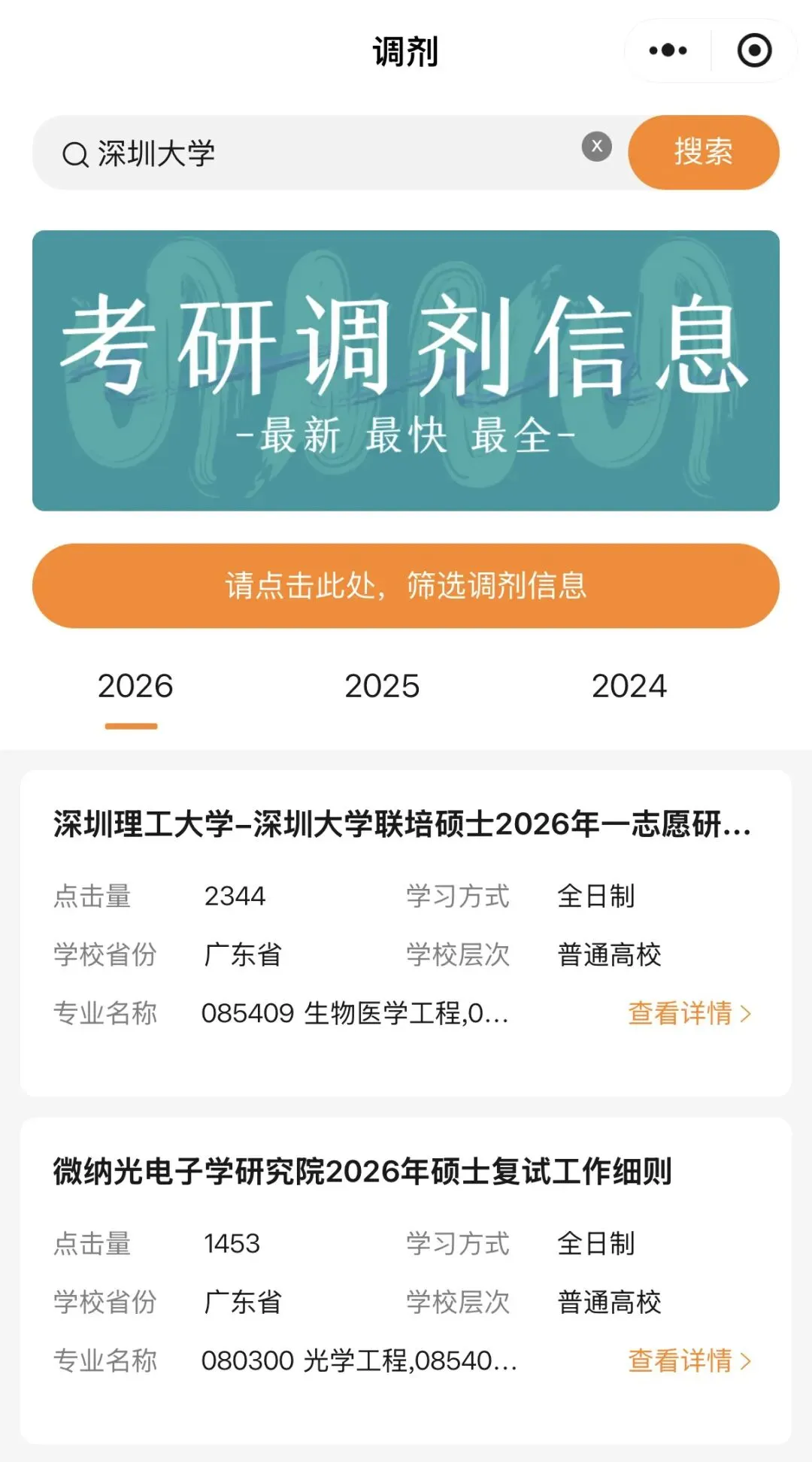Open the mini program more options menu
Screen dimensions: 812x1462
tap(668, 51)
